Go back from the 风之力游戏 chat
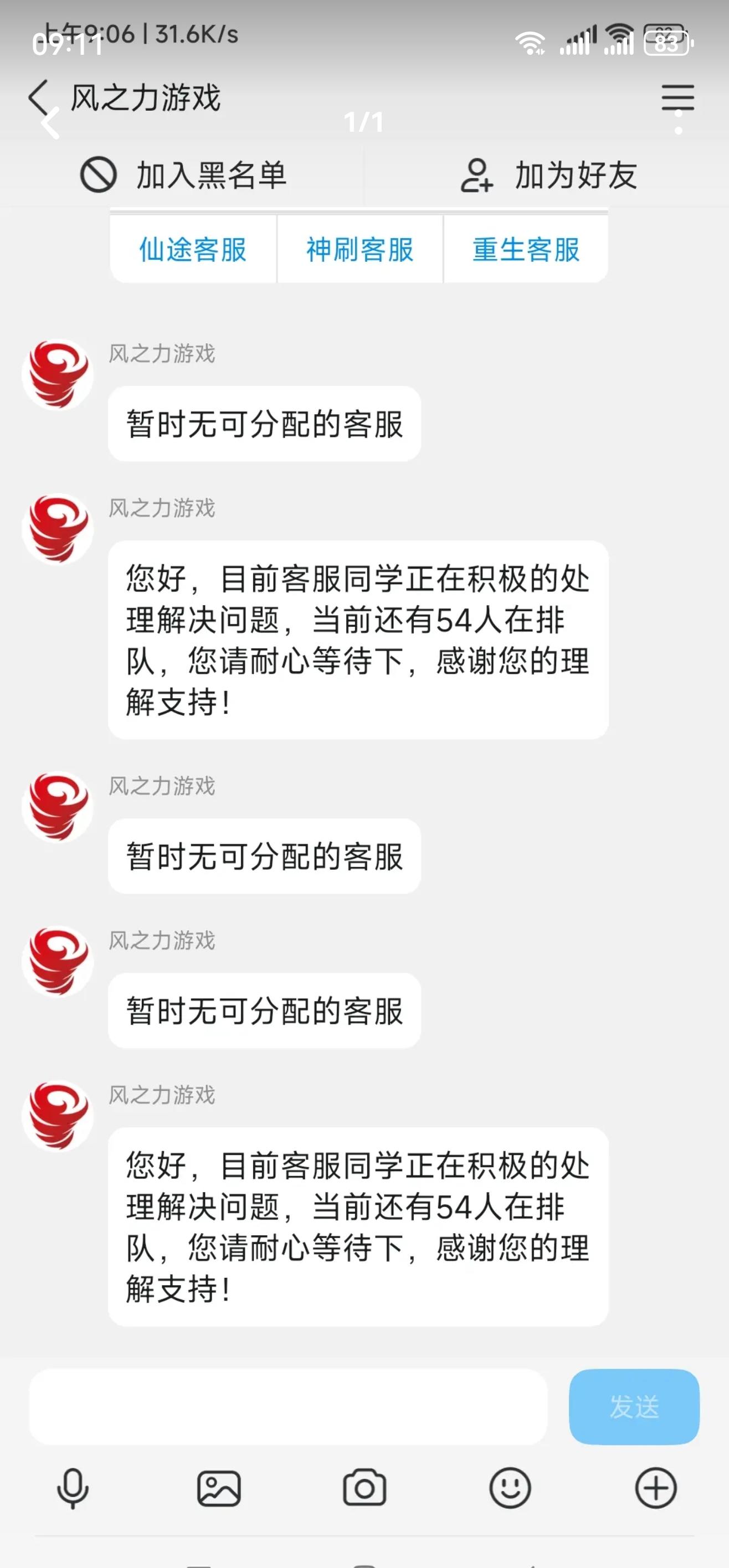Image resolution: width=729 pixels, height=1568 pixels. point(38,98)
